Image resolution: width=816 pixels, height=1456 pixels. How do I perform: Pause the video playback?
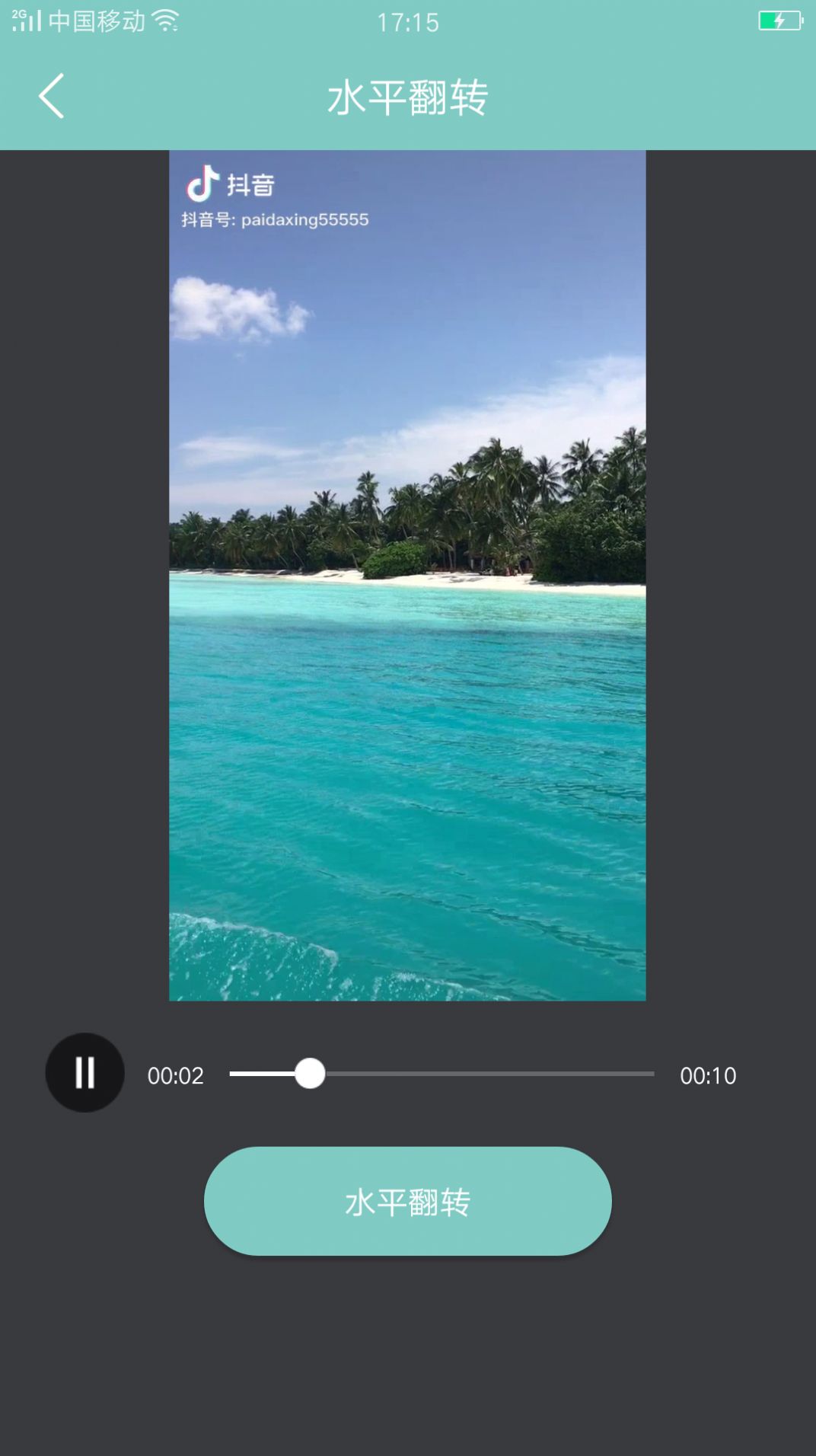(x=84, y=1072)
